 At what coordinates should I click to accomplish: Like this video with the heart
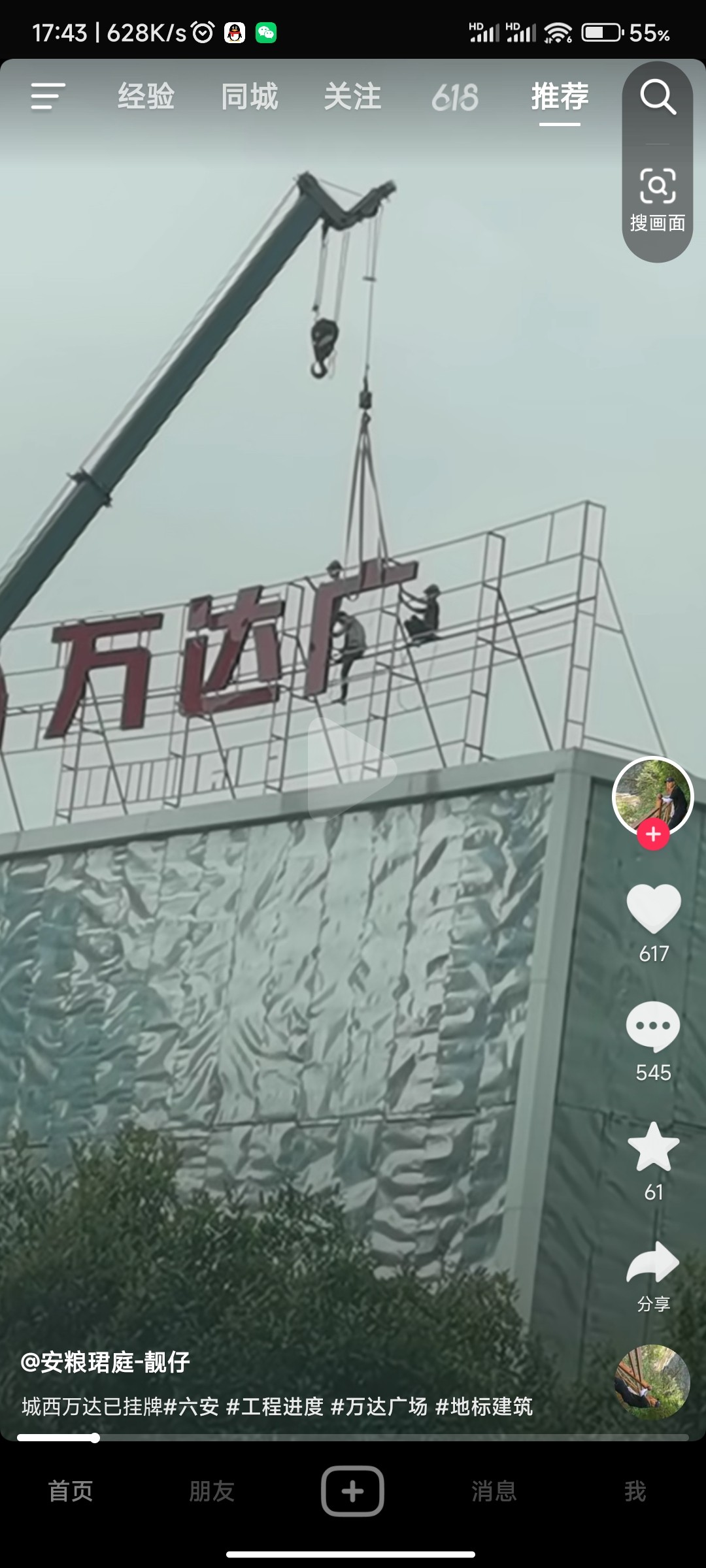[653, 907]
